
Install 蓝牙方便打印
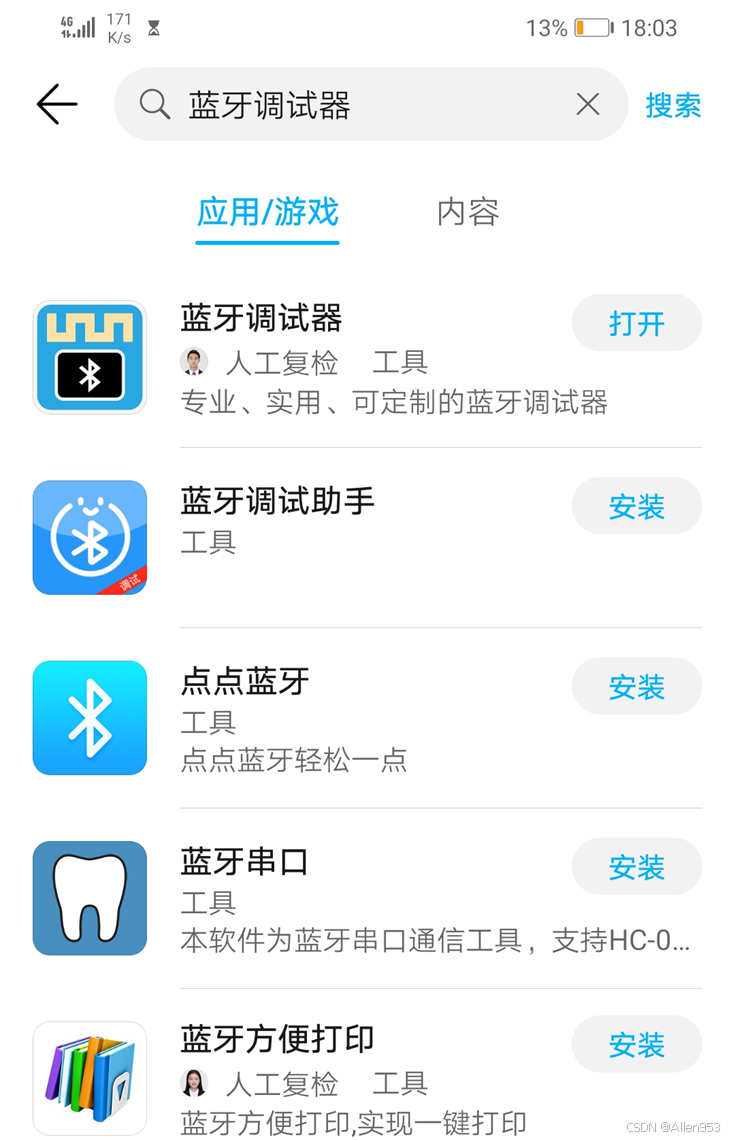pos(636,1044)
